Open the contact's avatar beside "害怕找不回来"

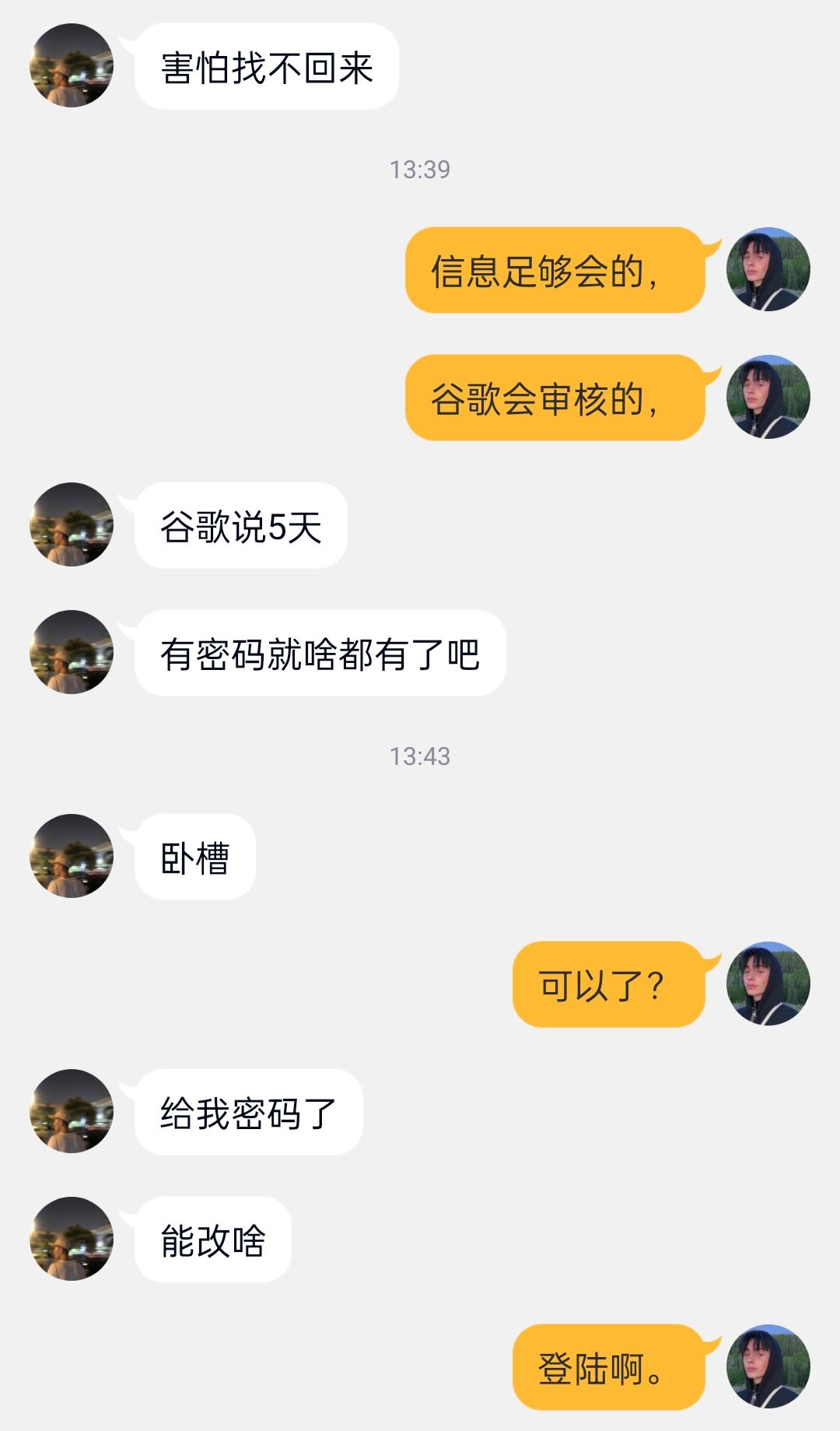[71, 66]
